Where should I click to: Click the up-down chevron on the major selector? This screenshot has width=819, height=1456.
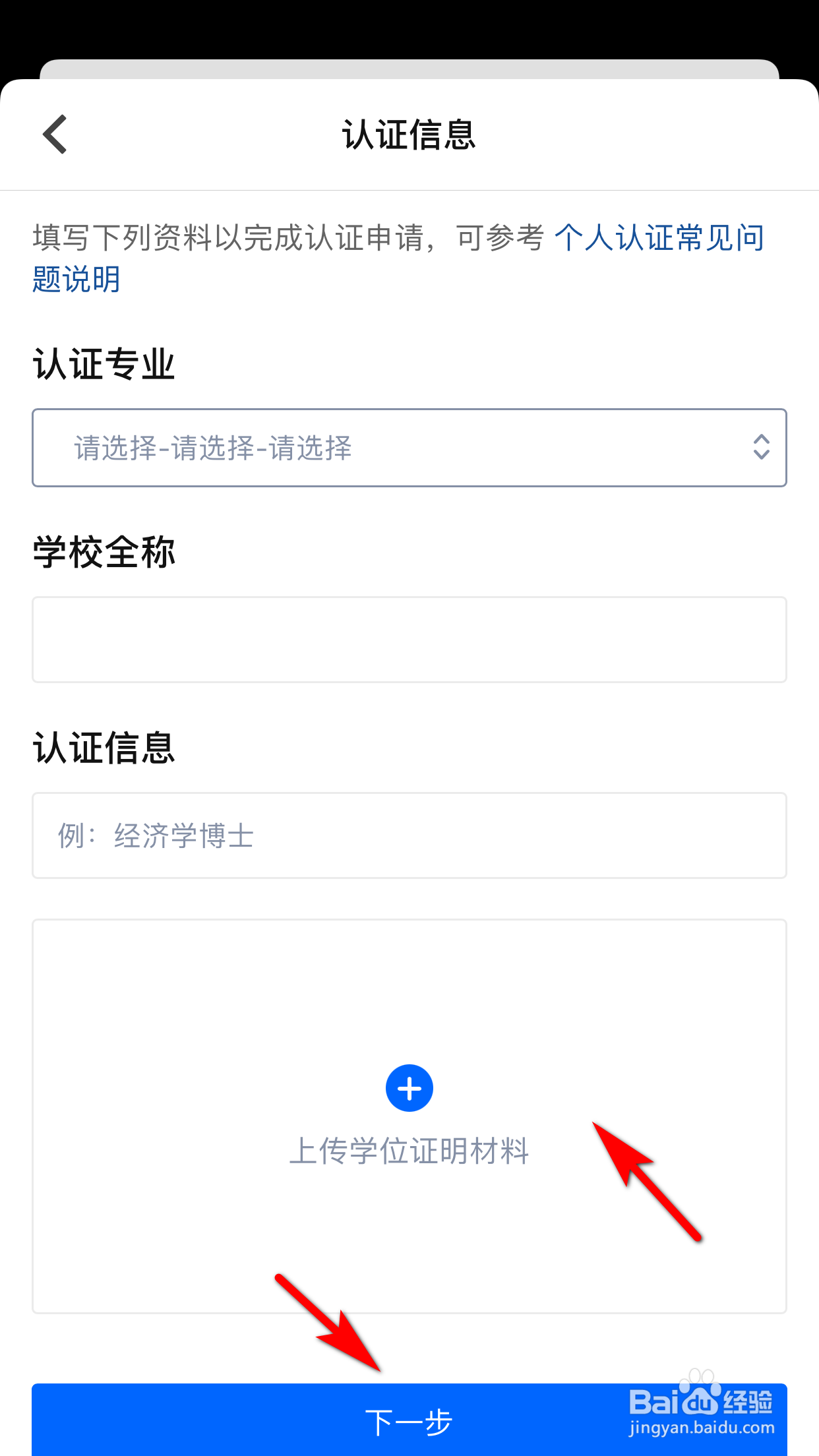point(760,448)
